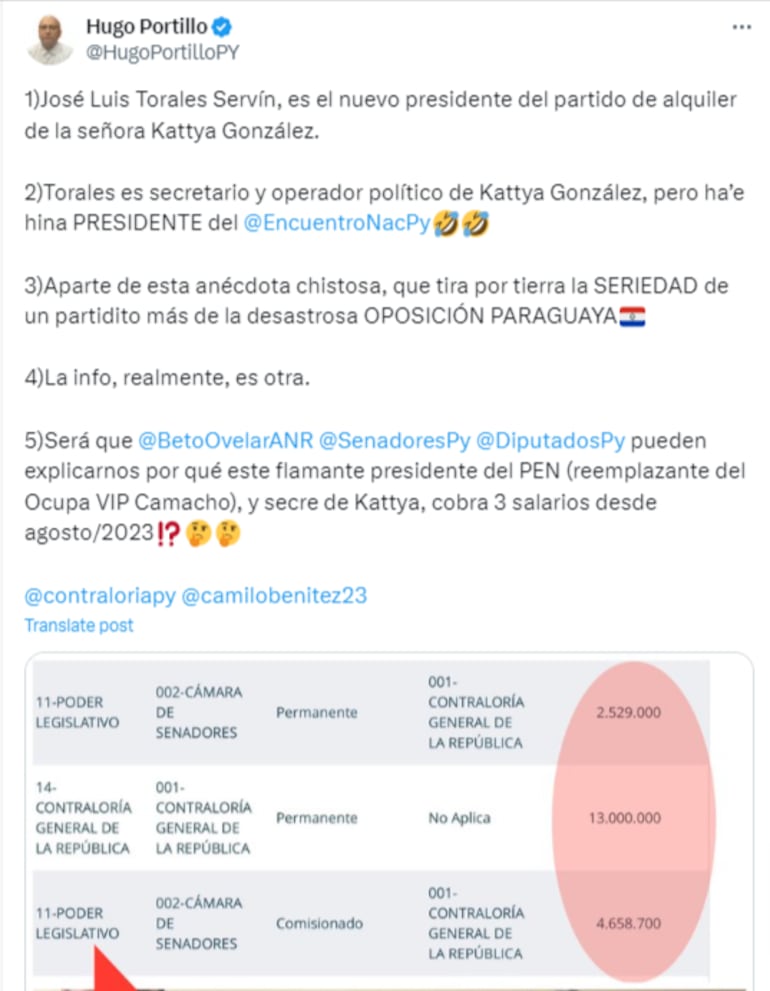
Task: Open the @HugoPortilloPY handle
Action: click(162, 53)
